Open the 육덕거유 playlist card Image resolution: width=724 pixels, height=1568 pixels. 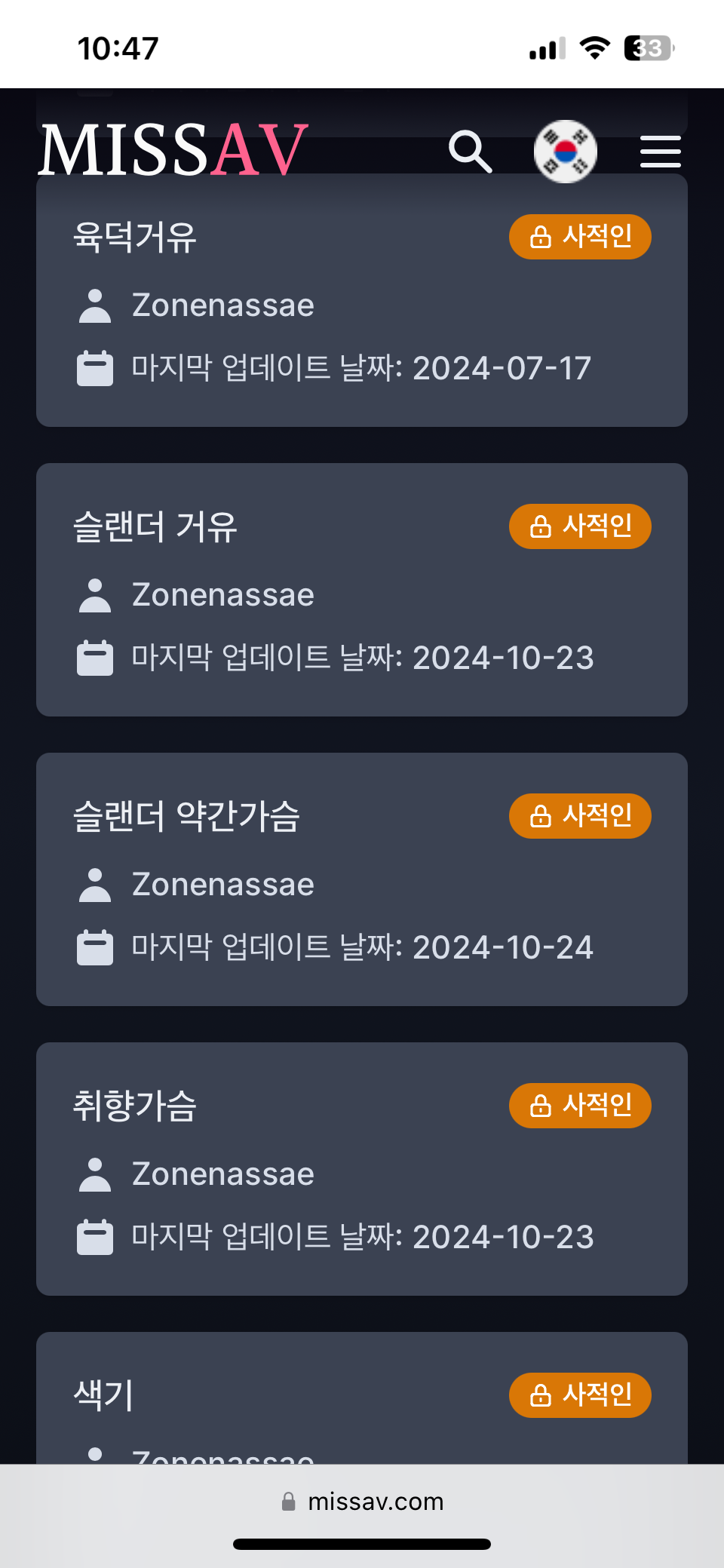[362, 300]
